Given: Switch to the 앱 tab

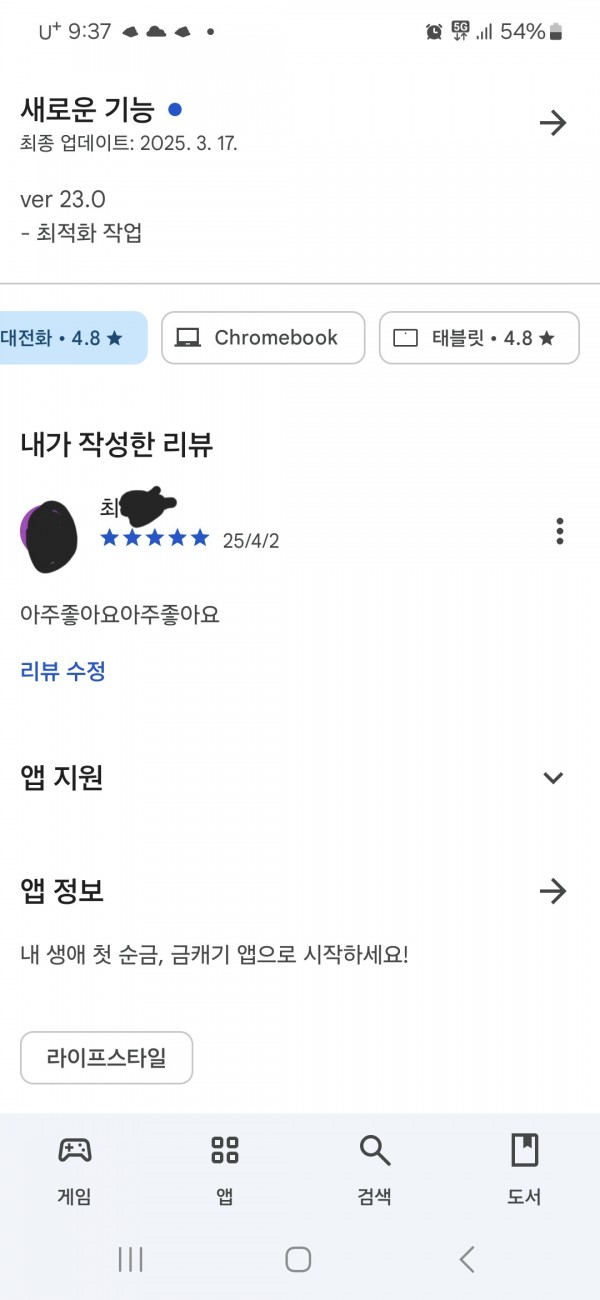Looking at the screenshot, I should click(x=225, y=1171).
